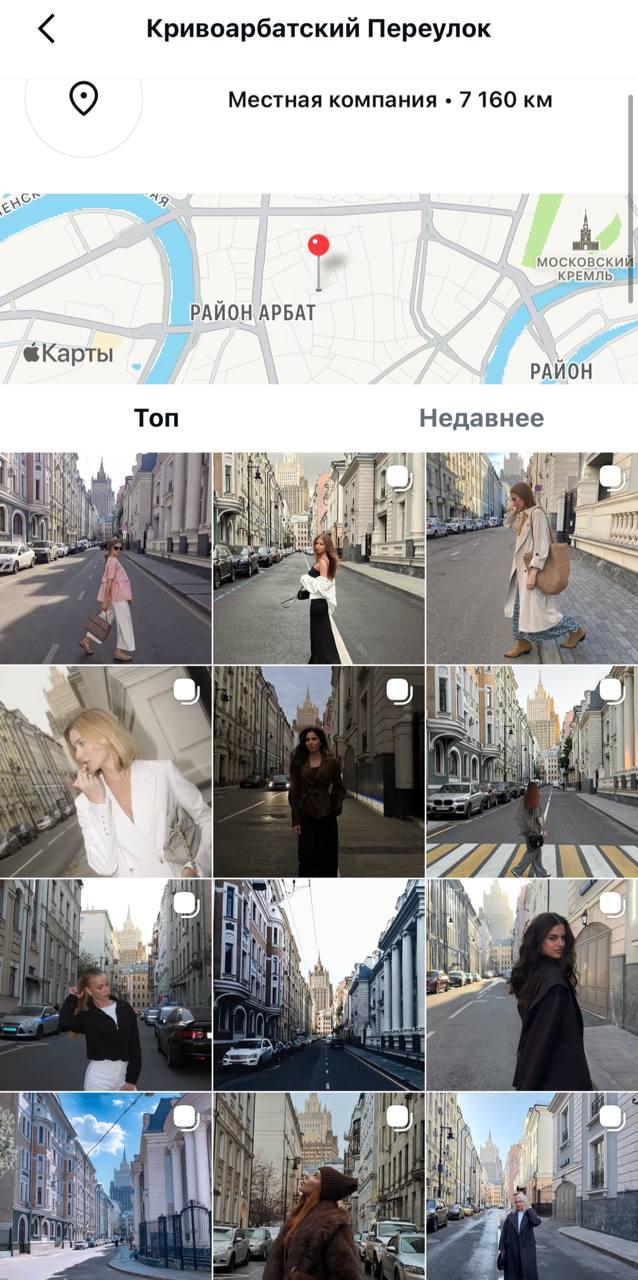Viewport: 638px width, 1280px height.
Task: Open the Арбат district map preview
Action: point(318,288)
